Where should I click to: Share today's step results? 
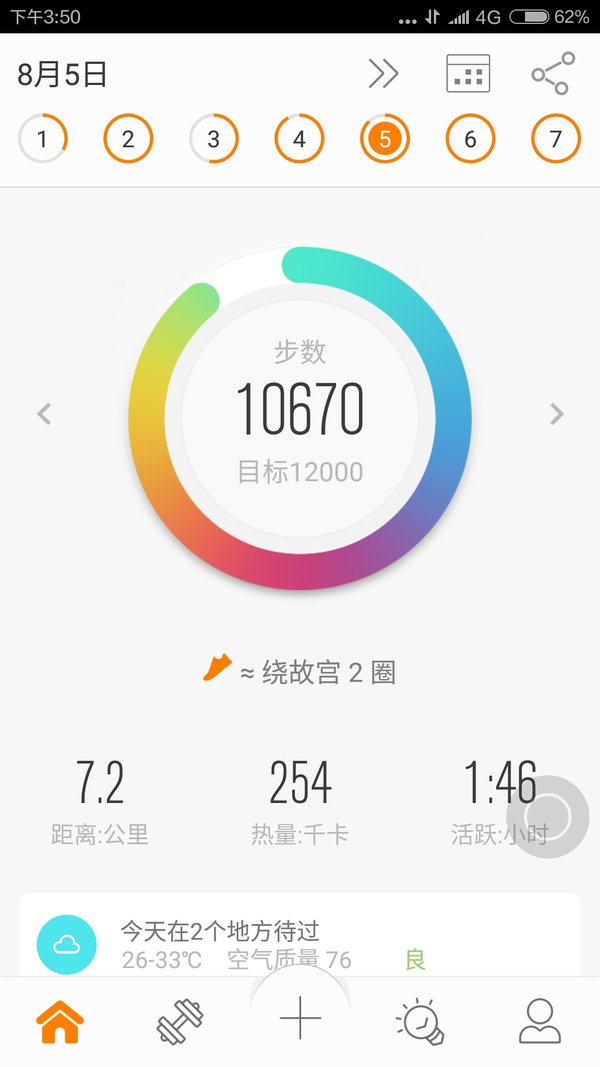click(x=553, y=73)
